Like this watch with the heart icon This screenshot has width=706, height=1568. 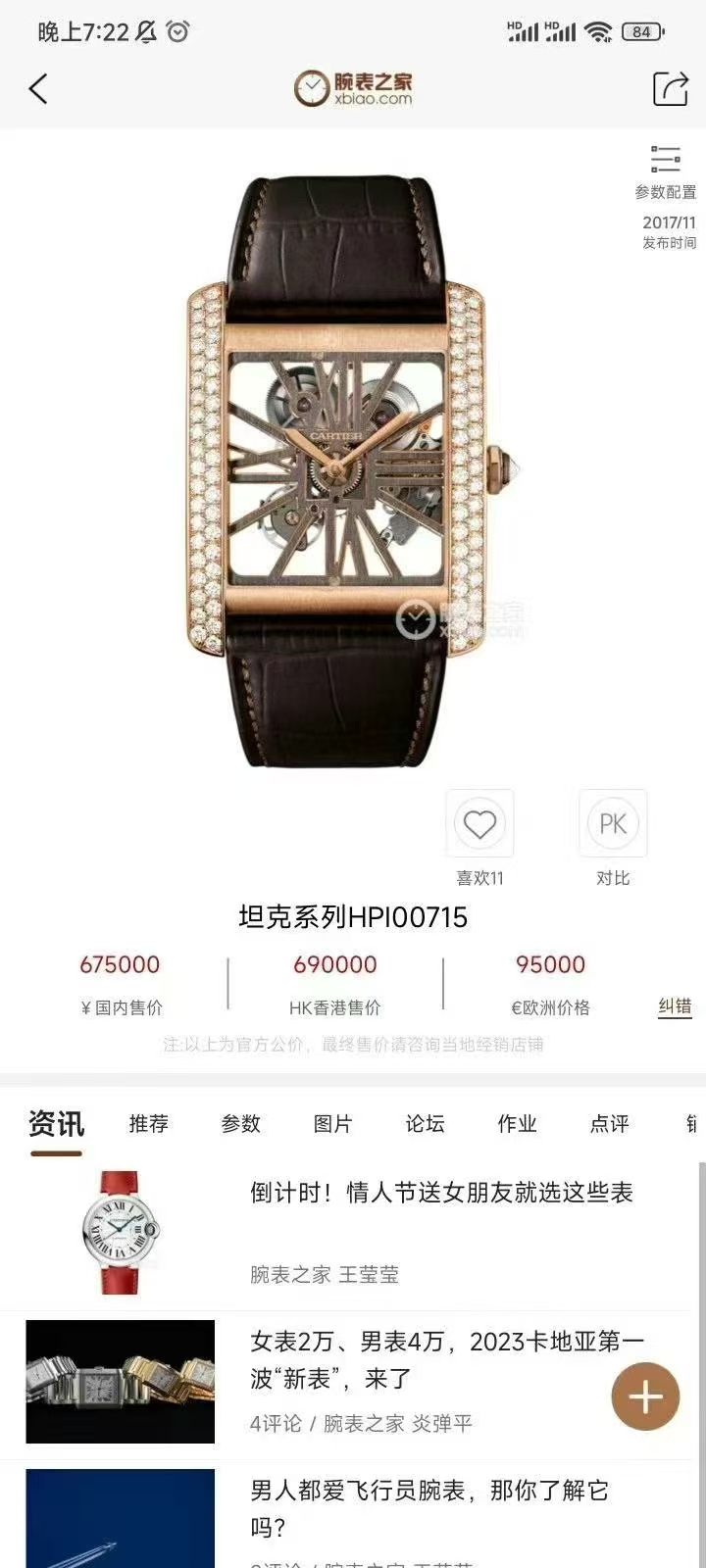point(479,824)
